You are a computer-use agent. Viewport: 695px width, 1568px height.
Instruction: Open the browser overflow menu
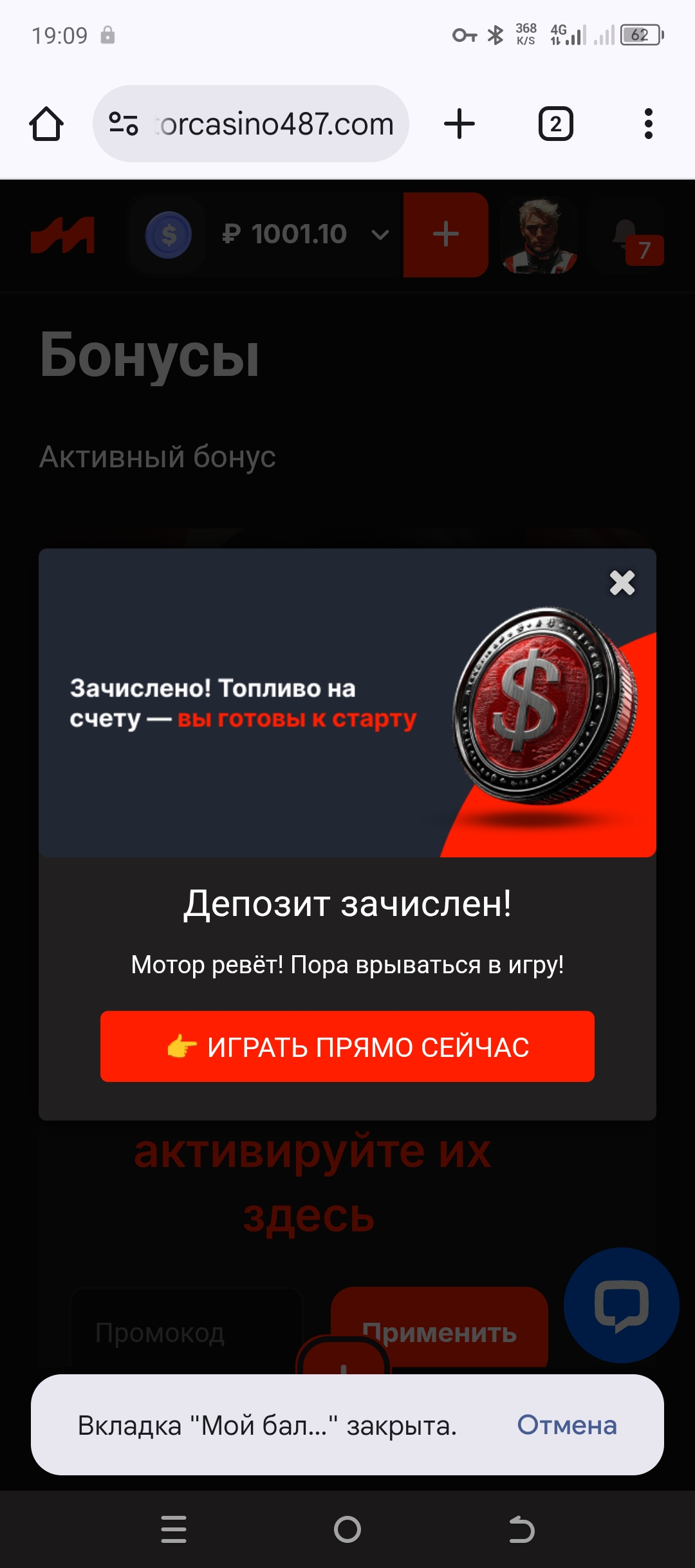pos(648,124)
